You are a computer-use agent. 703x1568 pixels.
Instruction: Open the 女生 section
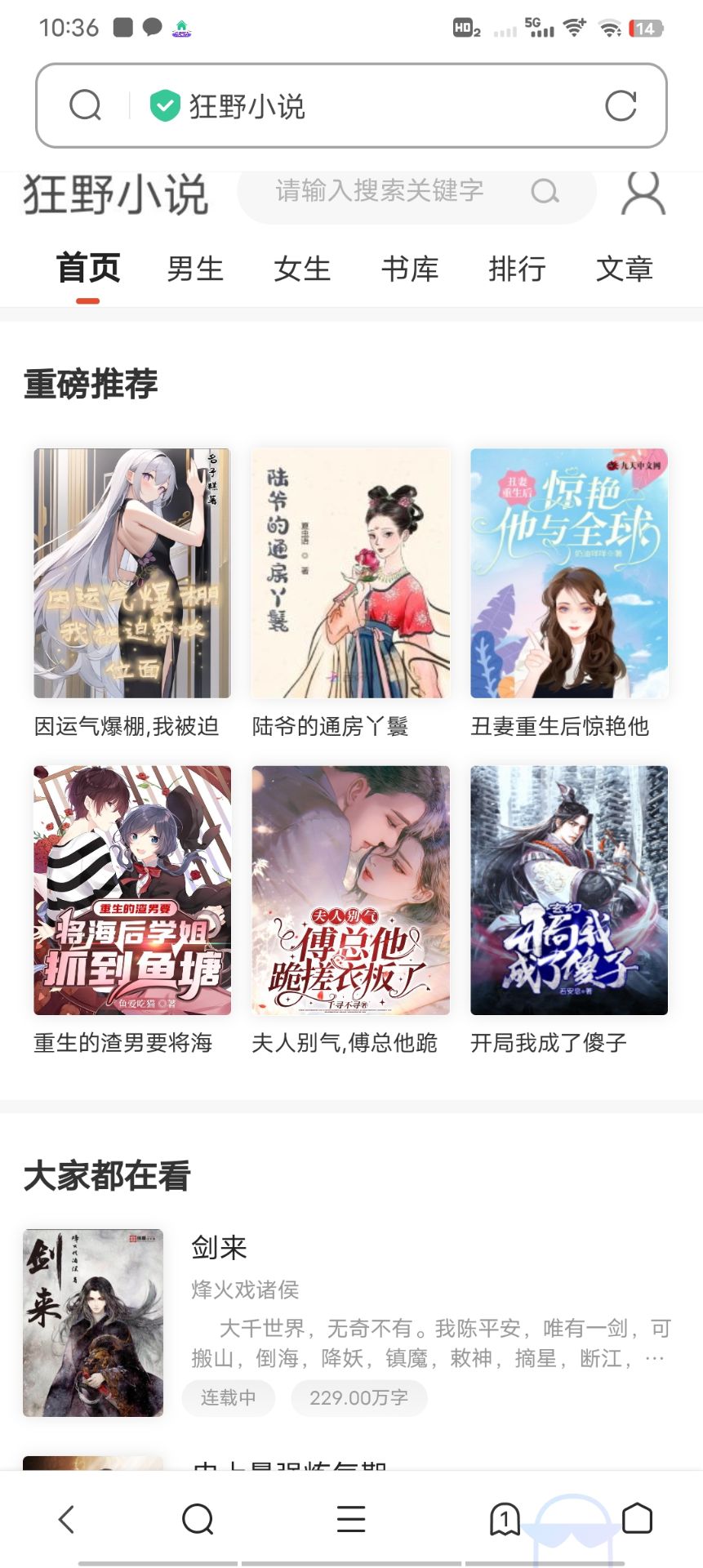tap(302, 269)
